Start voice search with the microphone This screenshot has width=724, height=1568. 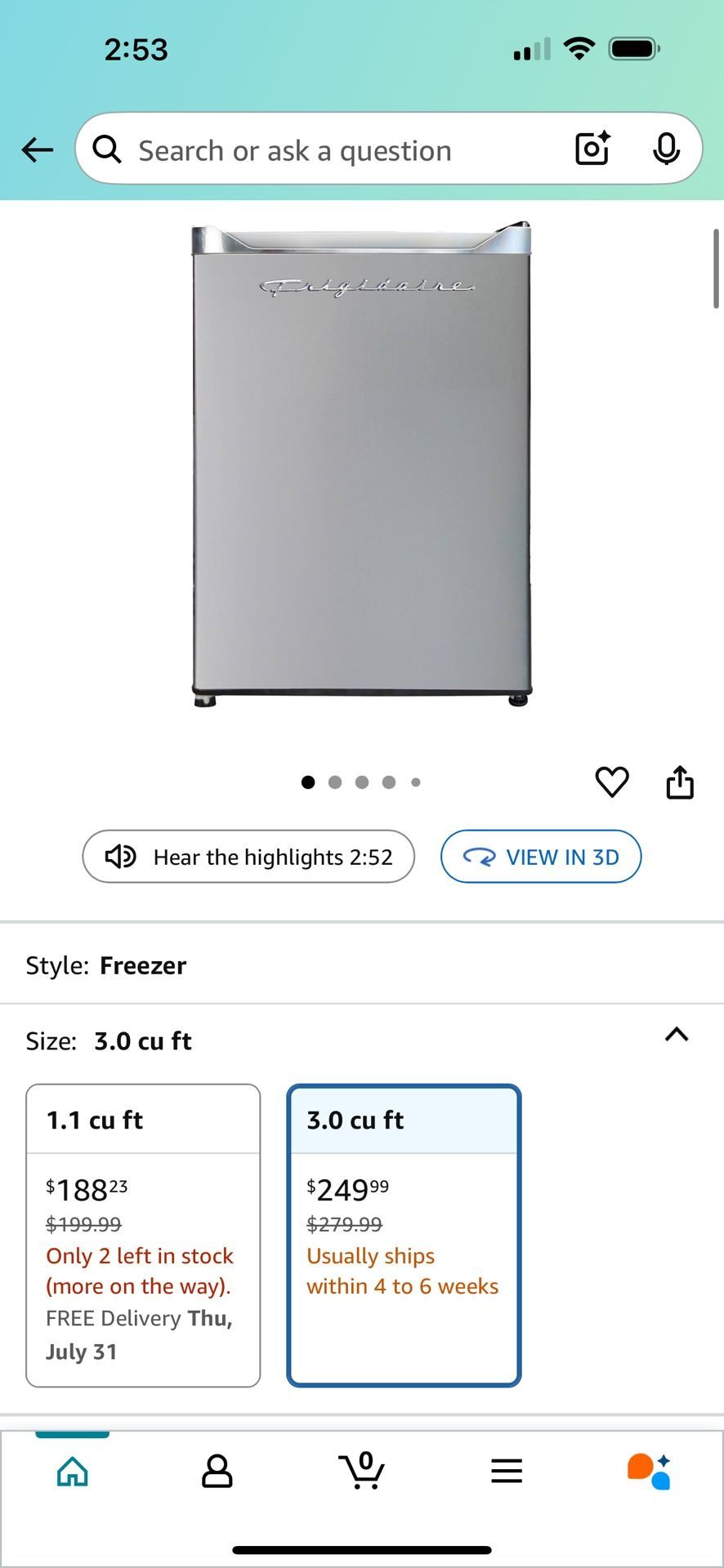[x=666, y=149]
